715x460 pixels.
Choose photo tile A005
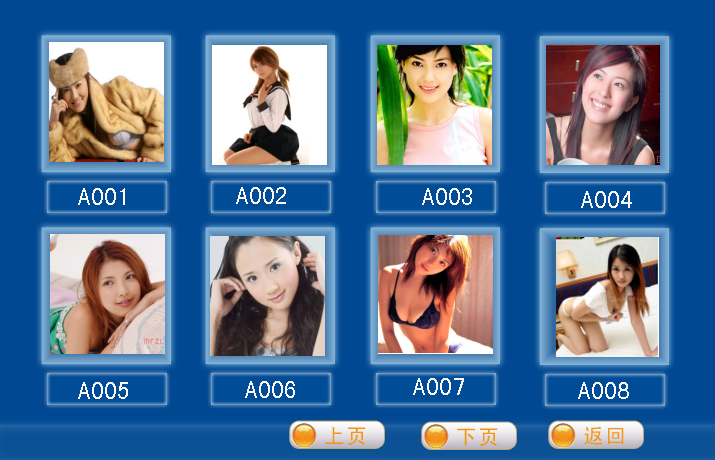coord(106,294)
